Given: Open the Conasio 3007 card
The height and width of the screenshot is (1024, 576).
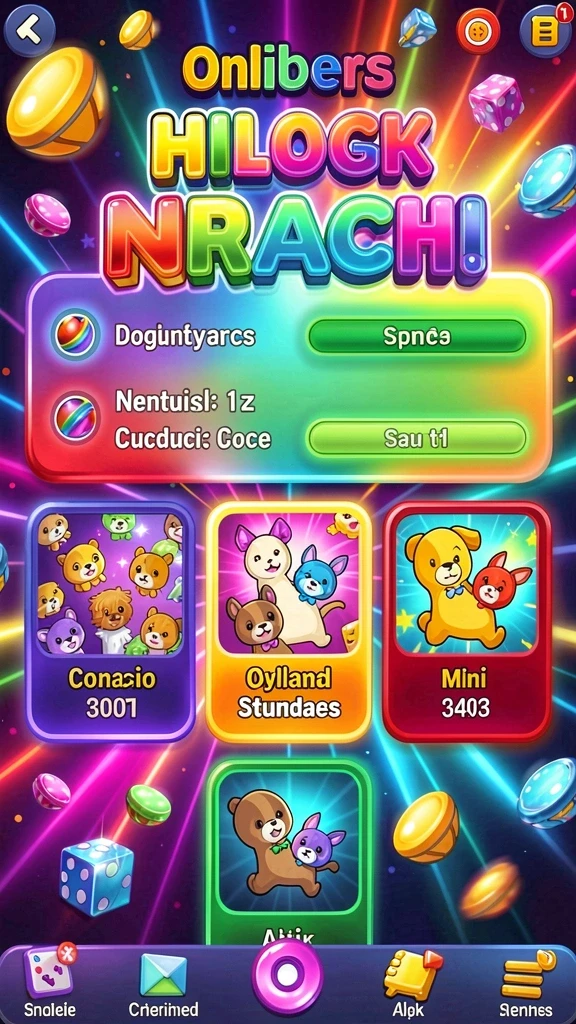Looking at the screenshot, I should (x=111, y=622).
